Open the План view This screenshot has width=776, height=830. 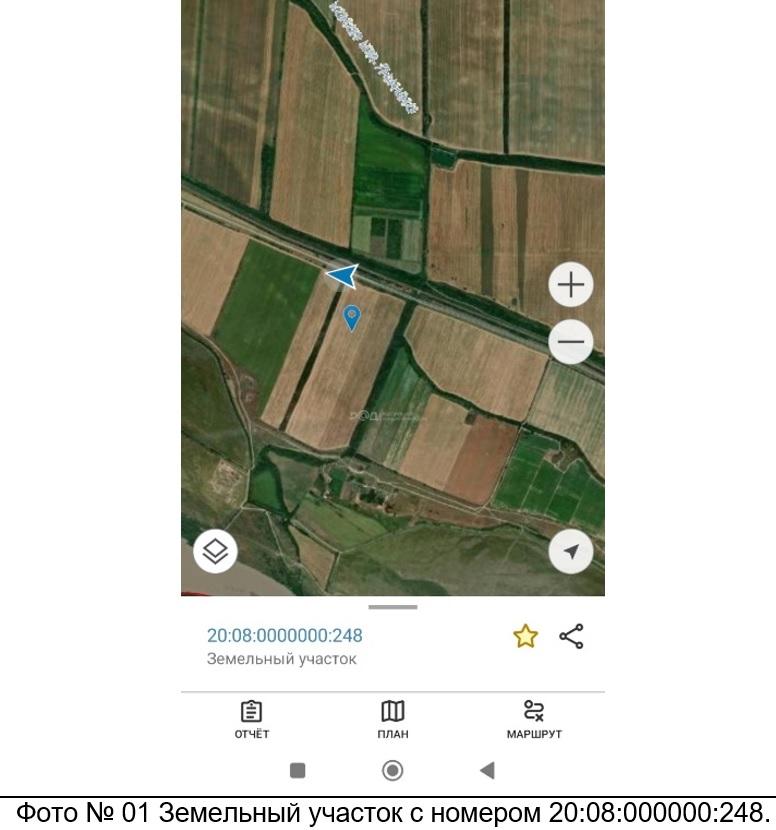click(x=393, y=718)
